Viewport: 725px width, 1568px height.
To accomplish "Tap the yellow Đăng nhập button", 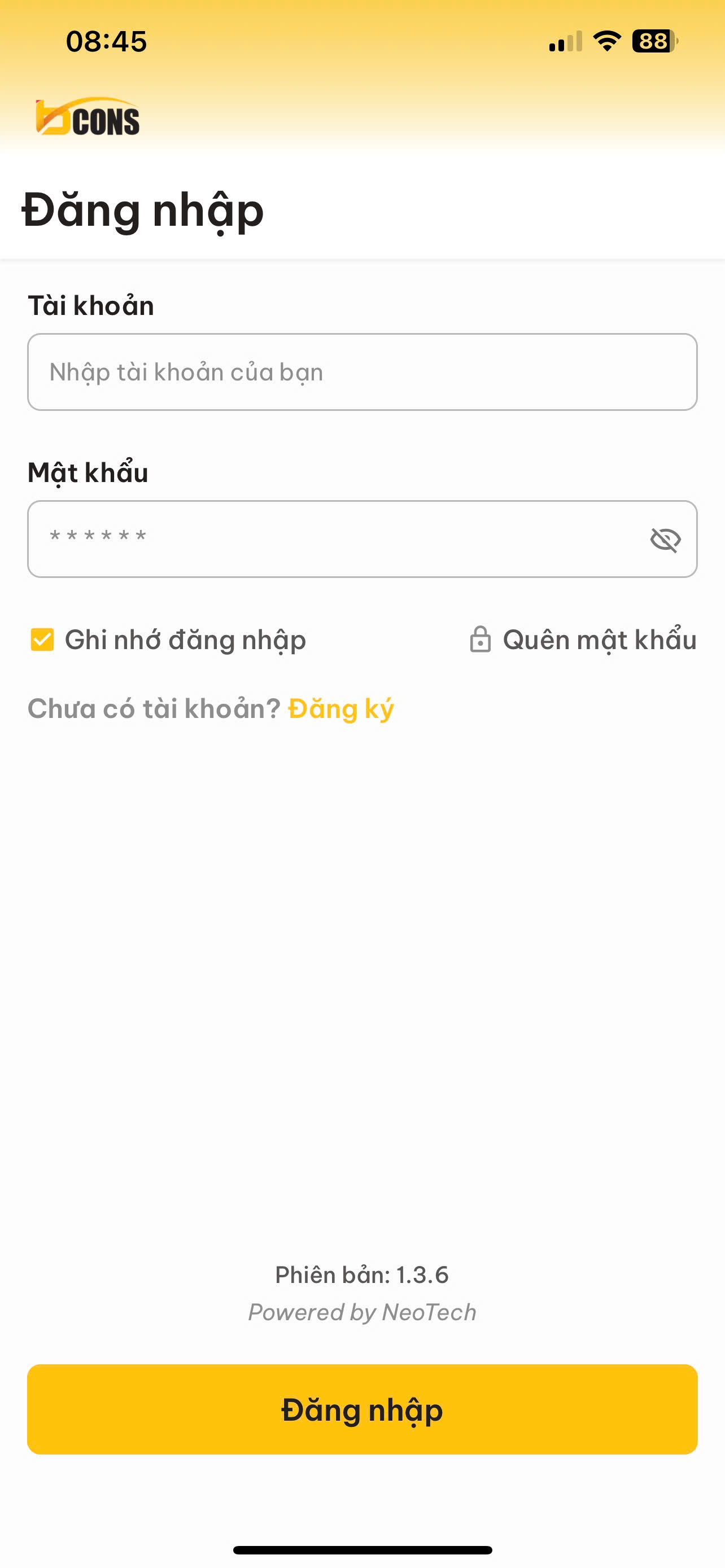I will click(x=361, y=1409).
